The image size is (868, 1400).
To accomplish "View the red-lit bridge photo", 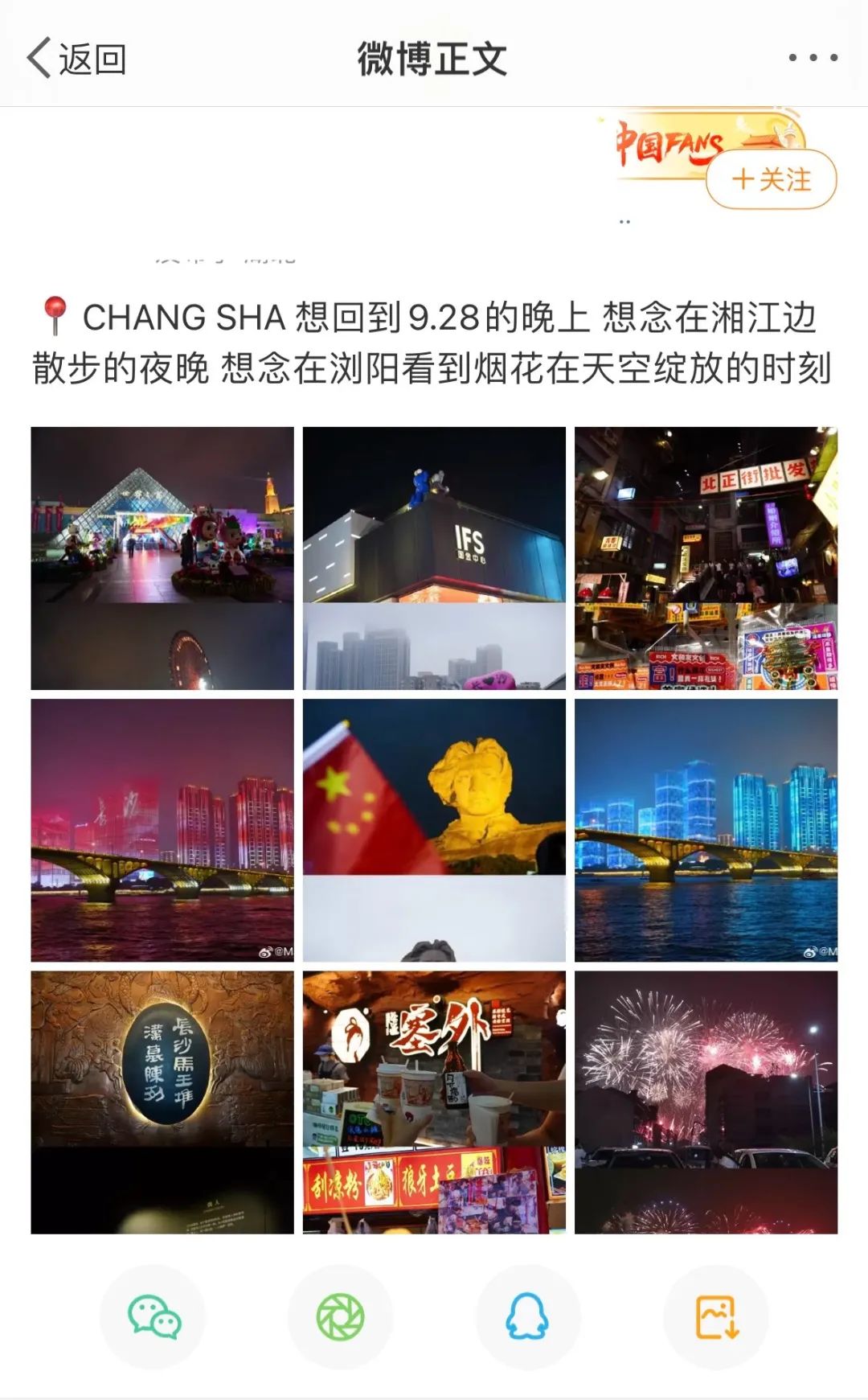I will pyautogui.click(x=162, y=830).
